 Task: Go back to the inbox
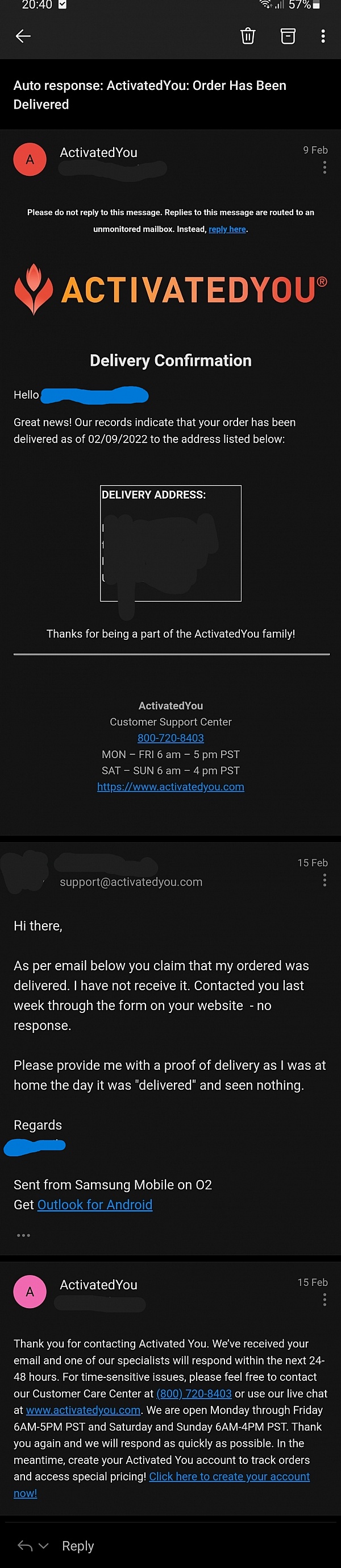pos(23,36)
